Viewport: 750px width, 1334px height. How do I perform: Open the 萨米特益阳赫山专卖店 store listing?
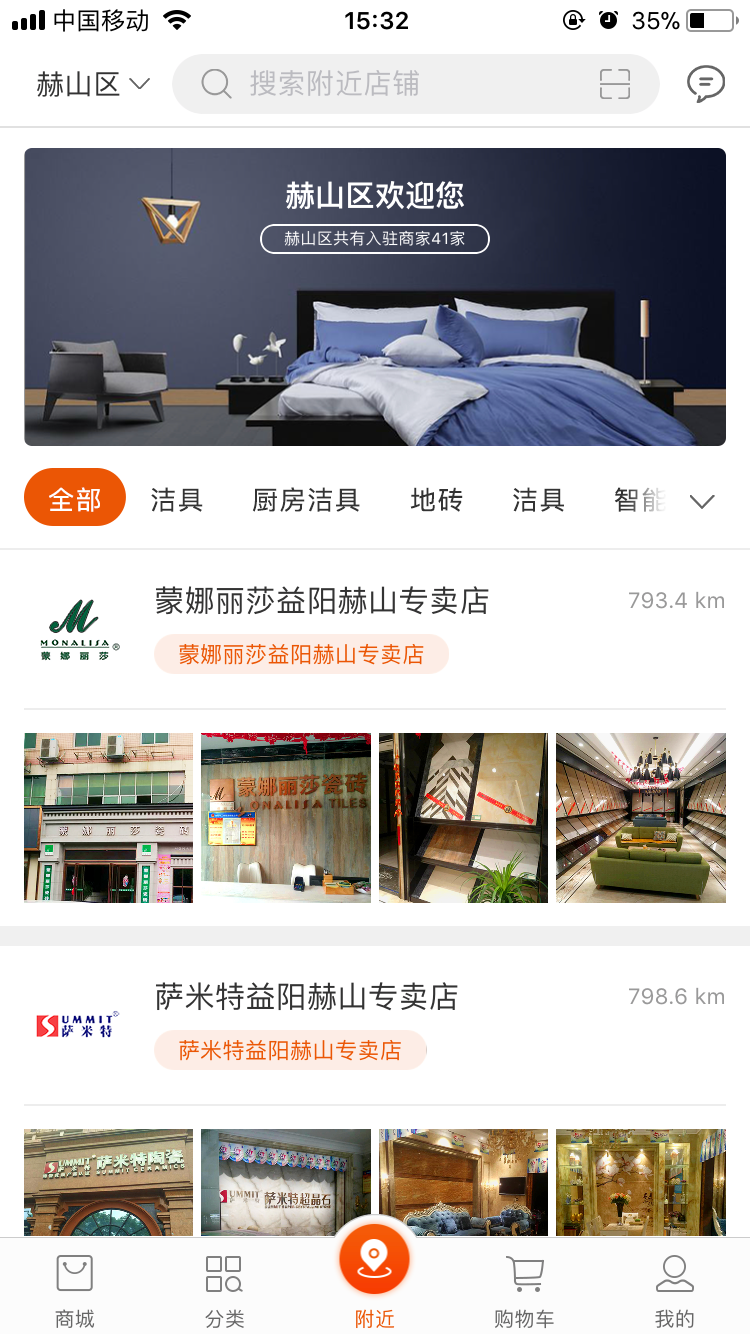click(x=306, y=997)
